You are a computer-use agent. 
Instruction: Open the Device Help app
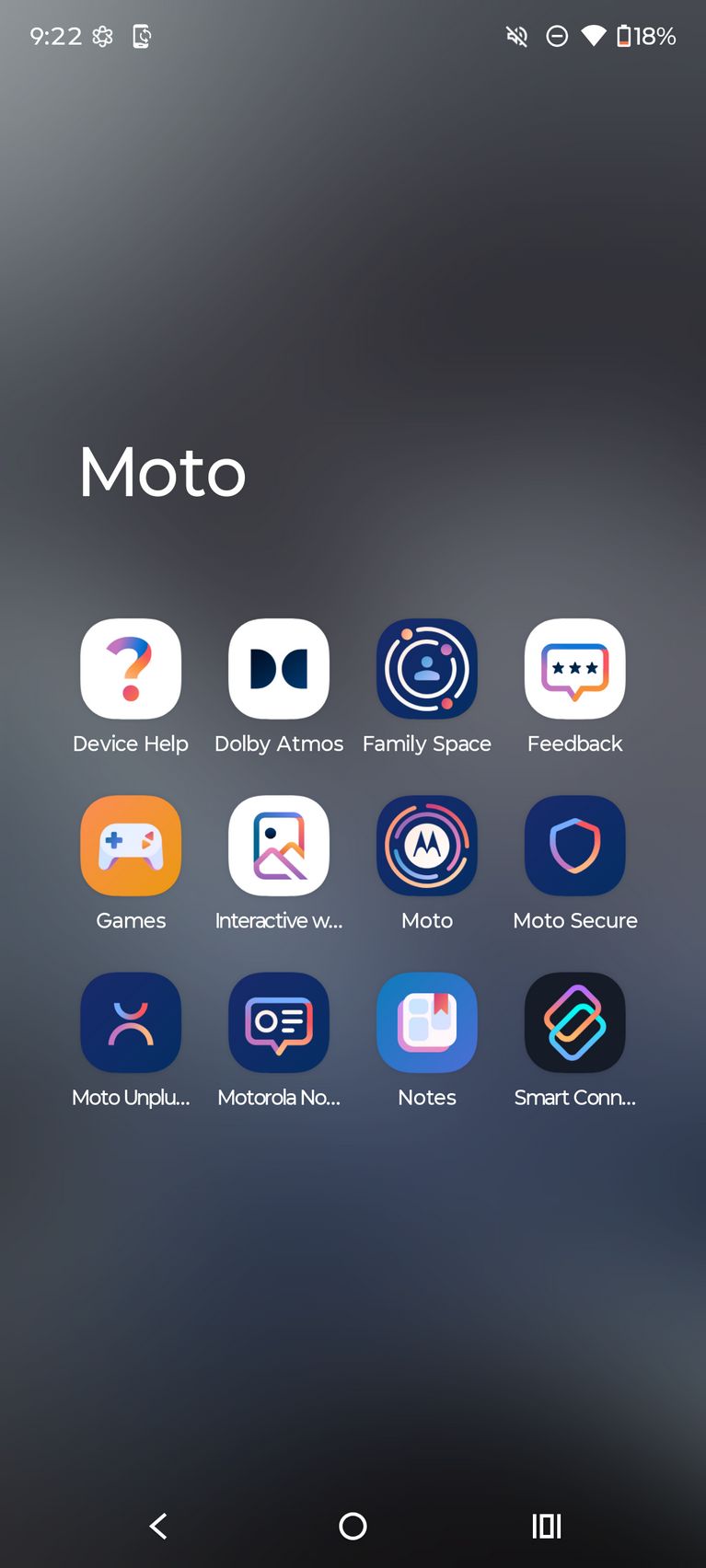click(131, 669)
